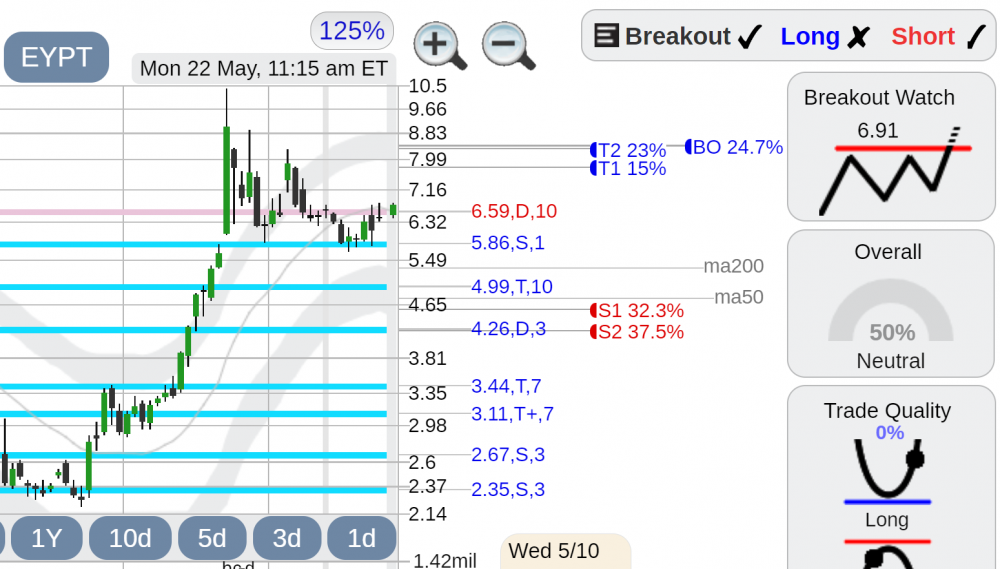The width and height of the screenshot is (1000, 569).
Task: Open the EYPT ticker symbol button
Action: click(56, 57)
